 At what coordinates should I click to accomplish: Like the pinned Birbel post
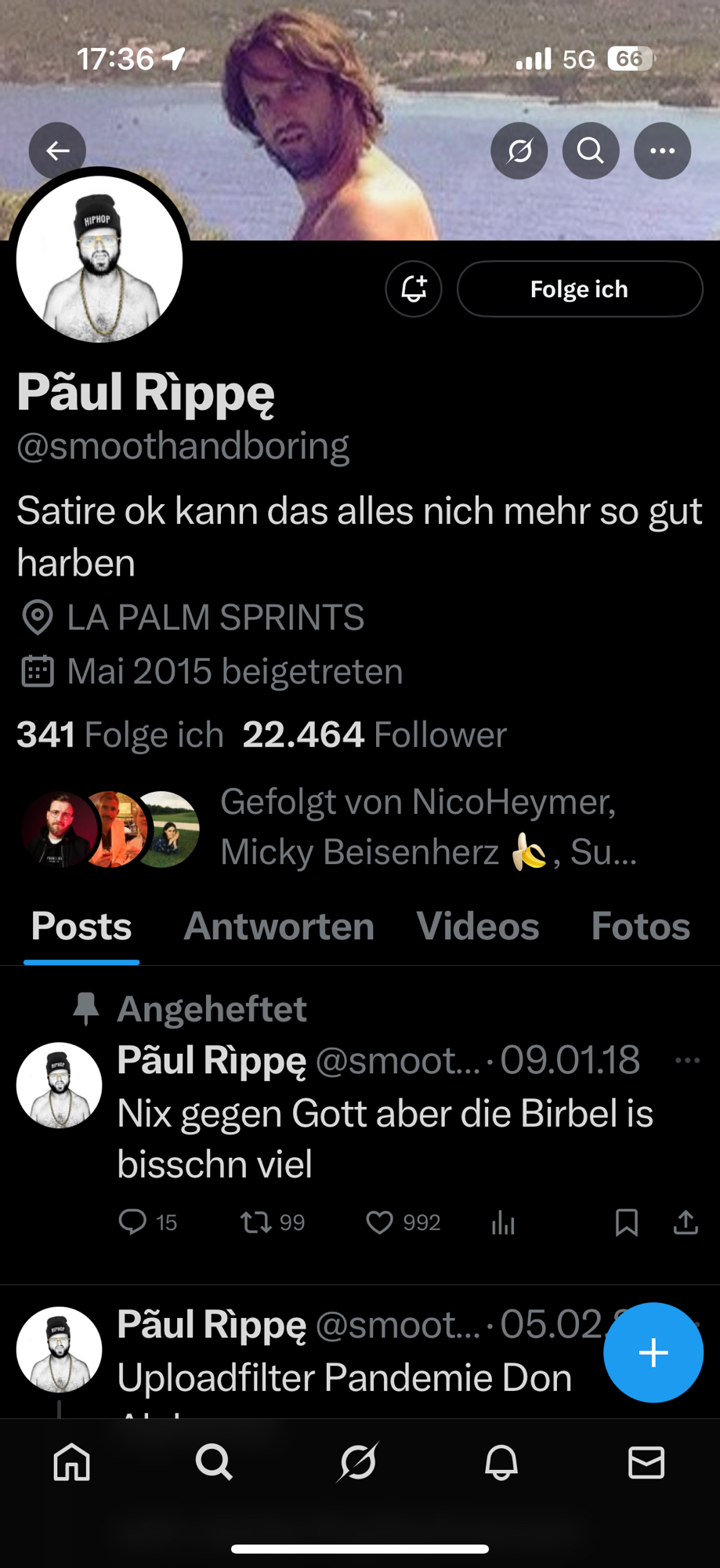[380, 1222]
